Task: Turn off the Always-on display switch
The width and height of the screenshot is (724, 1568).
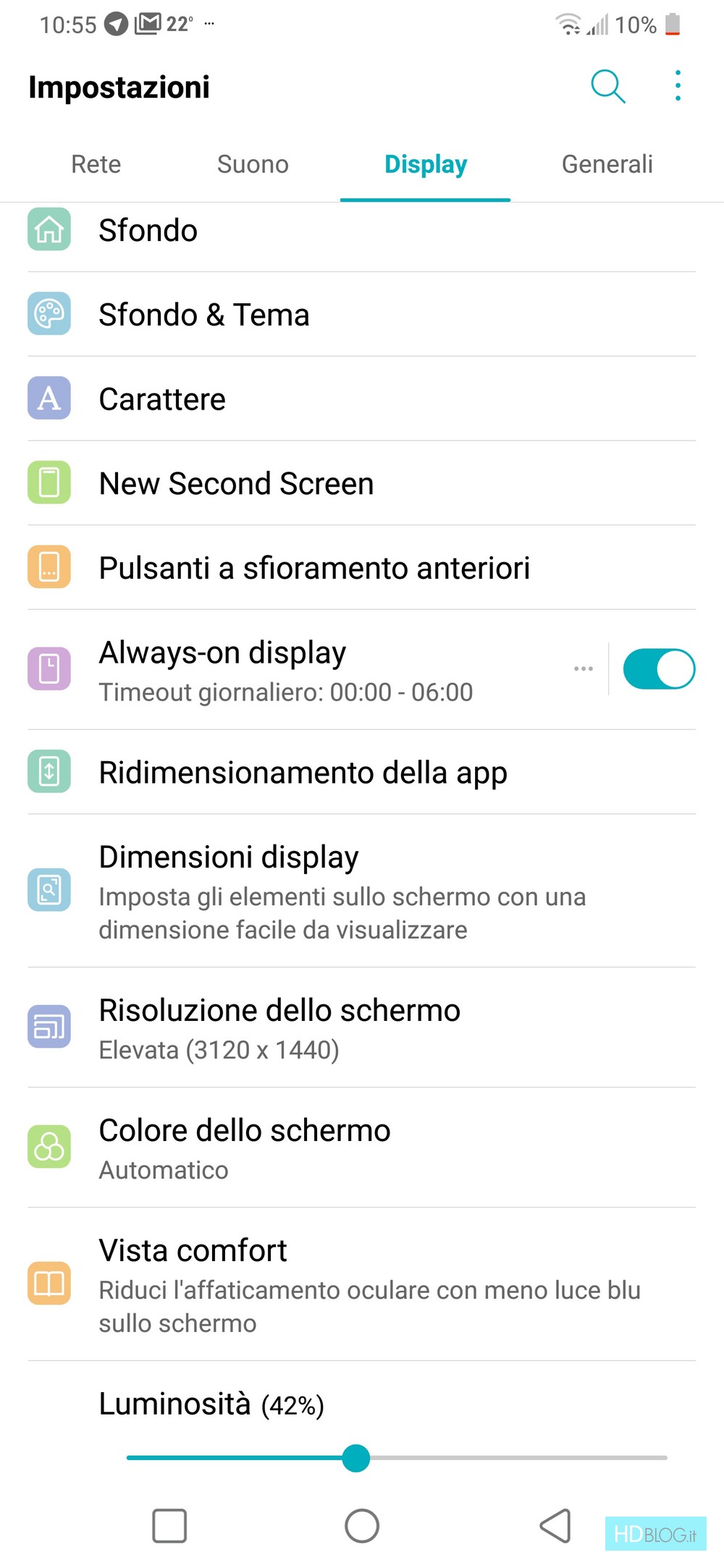Action: 659,669
